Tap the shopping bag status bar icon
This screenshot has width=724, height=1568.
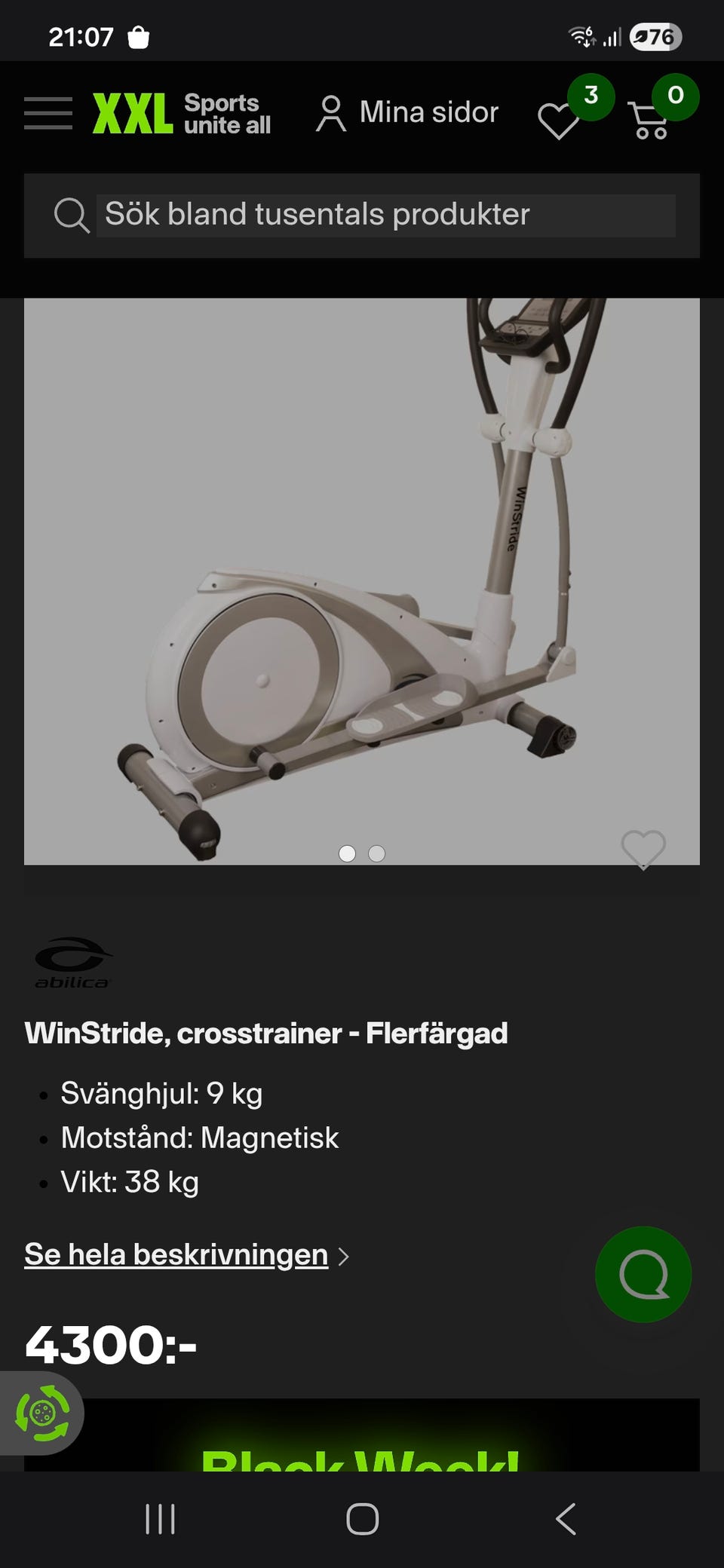tap(137, 34)
